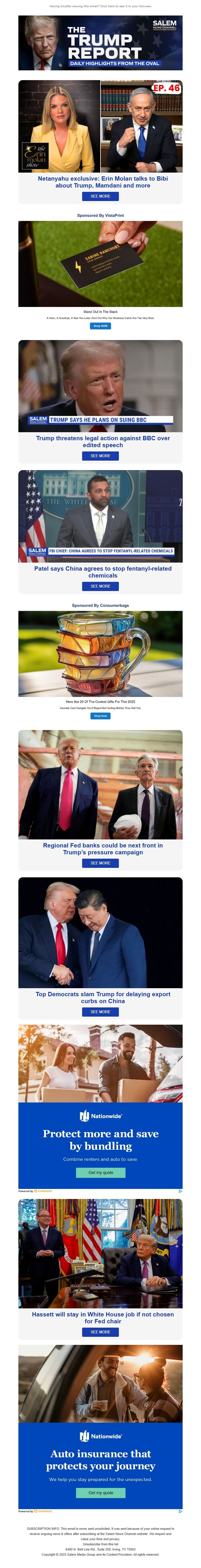This screenshot has width=201, height=1568.
Task: Open SEE MORE under Regional Fed banks story
Action: 100,863
